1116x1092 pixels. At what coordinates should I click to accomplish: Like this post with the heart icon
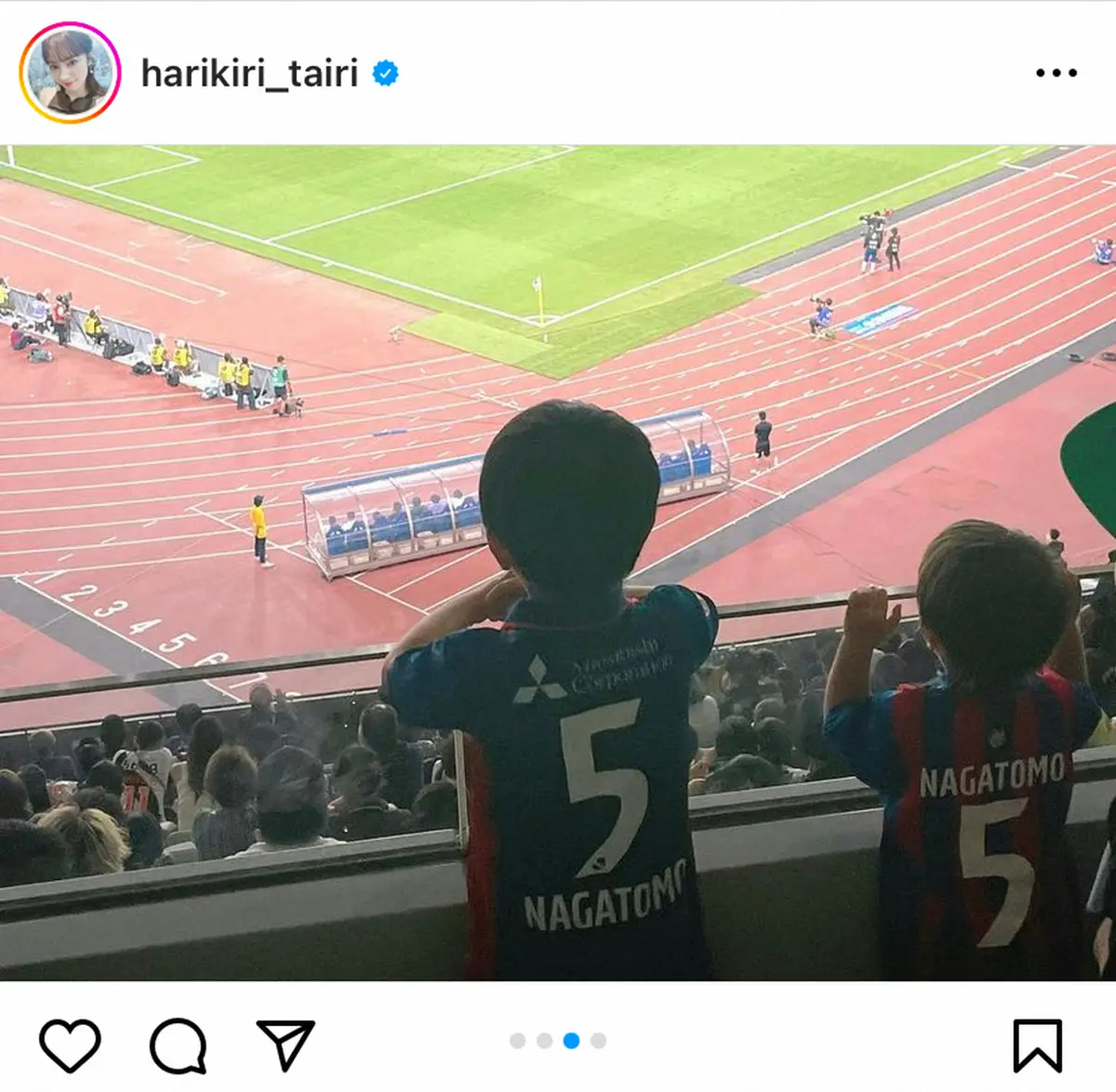pyautogui.click(x=70, y=1045)
